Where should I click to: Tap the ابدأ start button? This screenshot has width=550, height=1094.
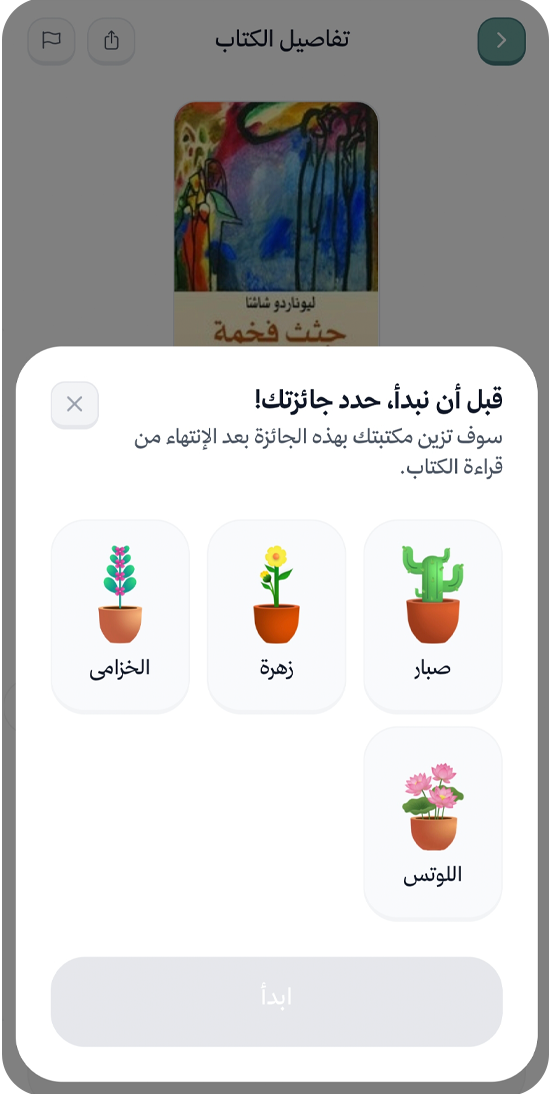coord(276,1001)
